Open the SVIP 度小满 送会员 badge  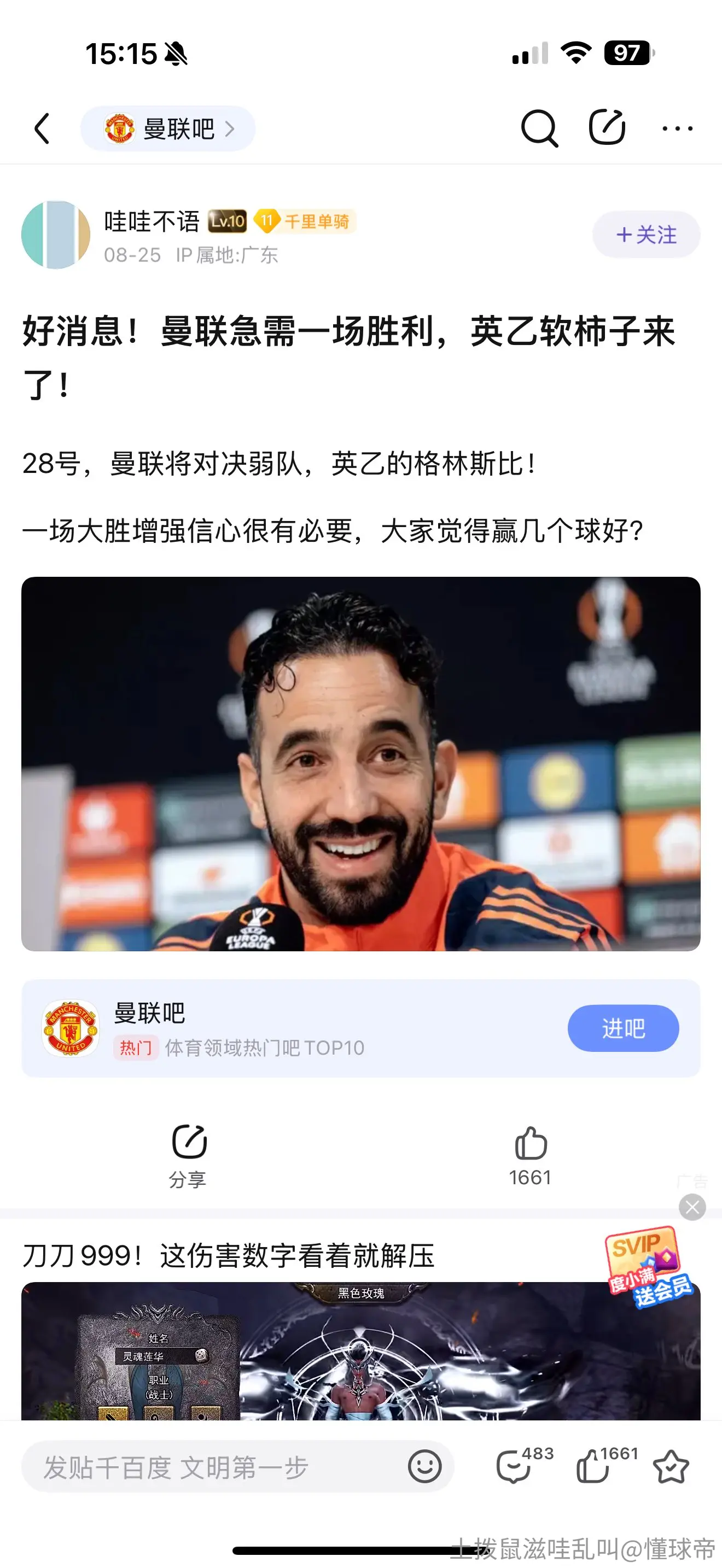[649, 1267]
